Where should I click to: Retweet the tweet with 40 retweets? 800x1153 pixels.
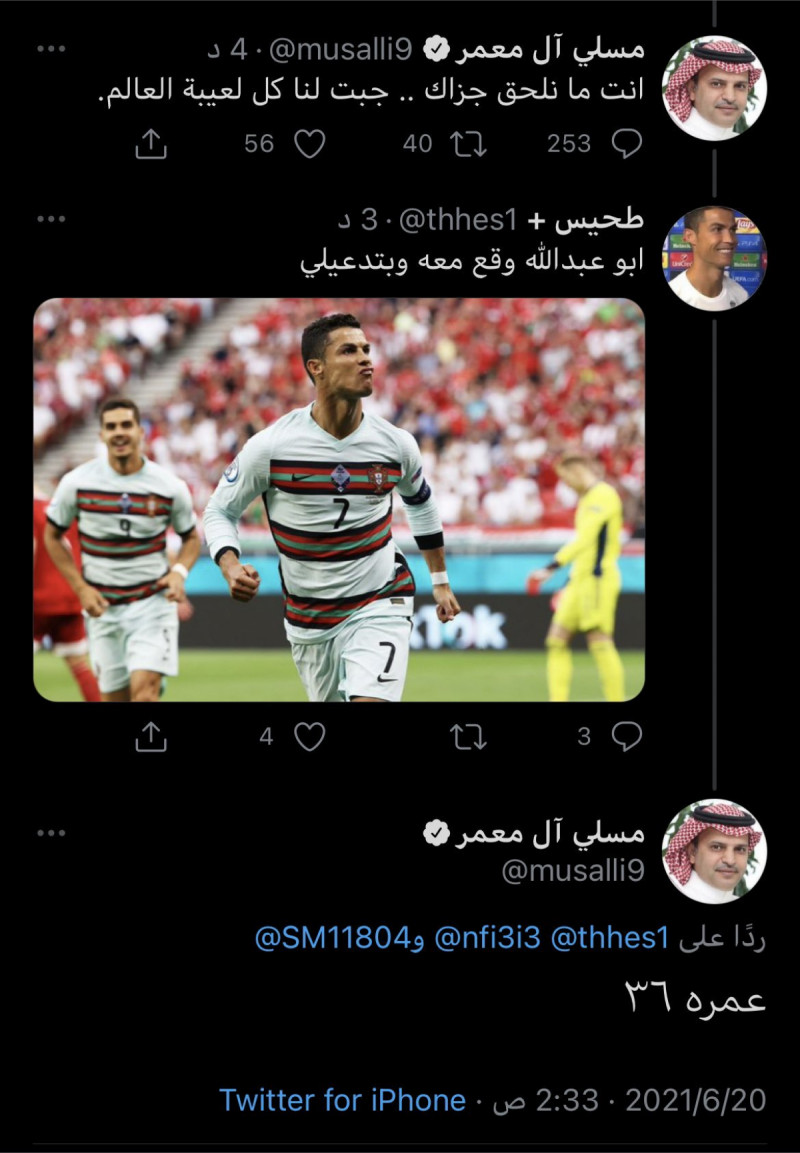[469, 144]
